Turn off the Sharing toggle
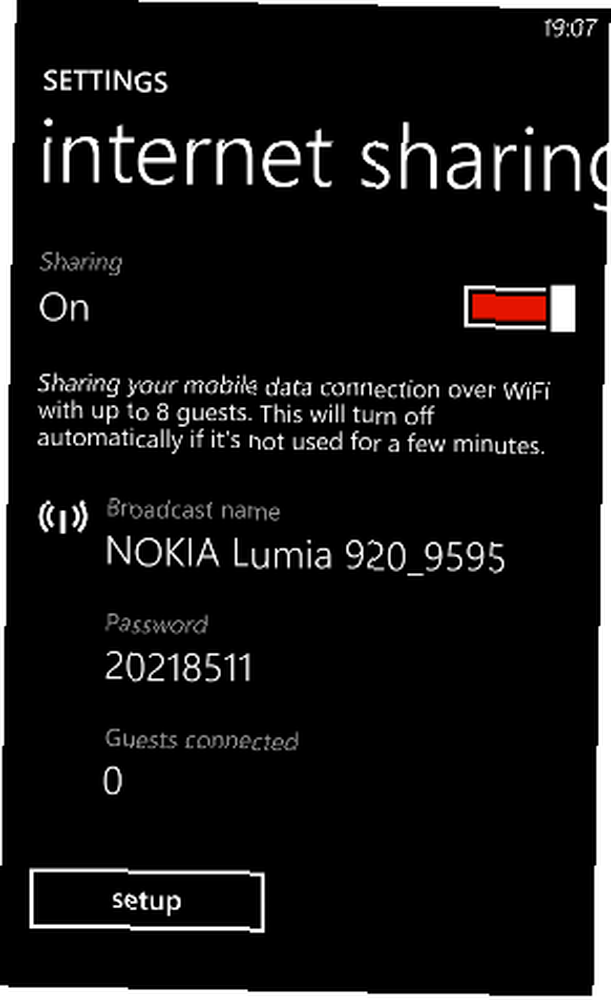This screenshot has width=611, height=1000. click(520, 308)
